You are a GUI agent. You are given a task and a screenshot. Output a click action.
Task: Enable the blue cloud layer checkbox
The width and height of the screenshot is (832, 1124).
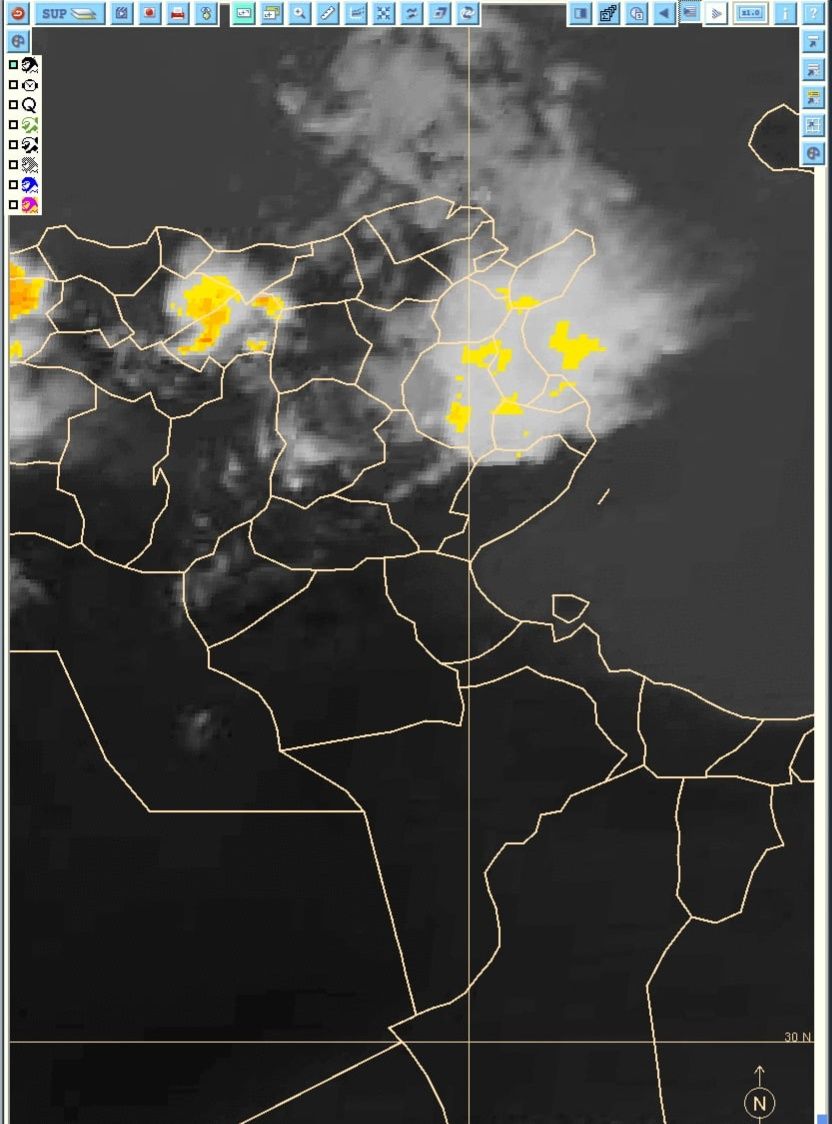tap(14, 185)
